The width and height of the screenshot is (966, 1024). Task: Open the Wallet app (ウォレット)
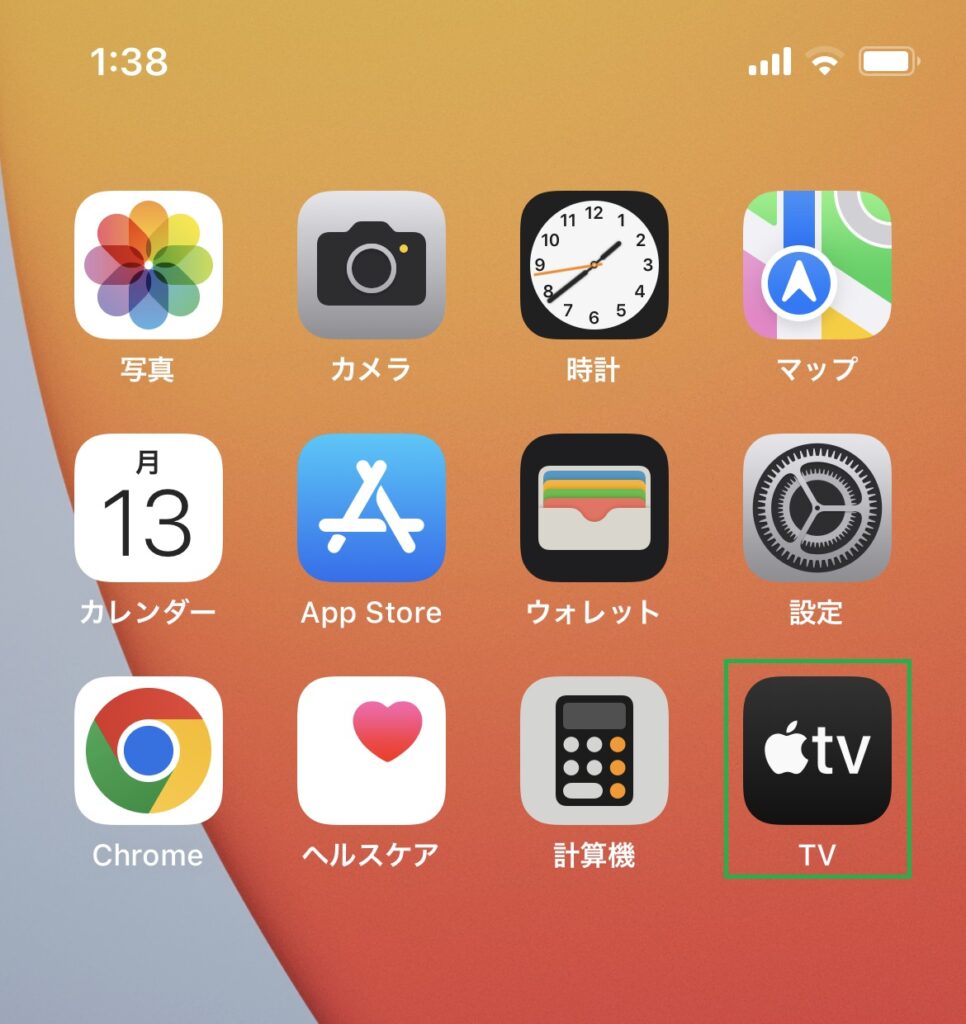594,508
